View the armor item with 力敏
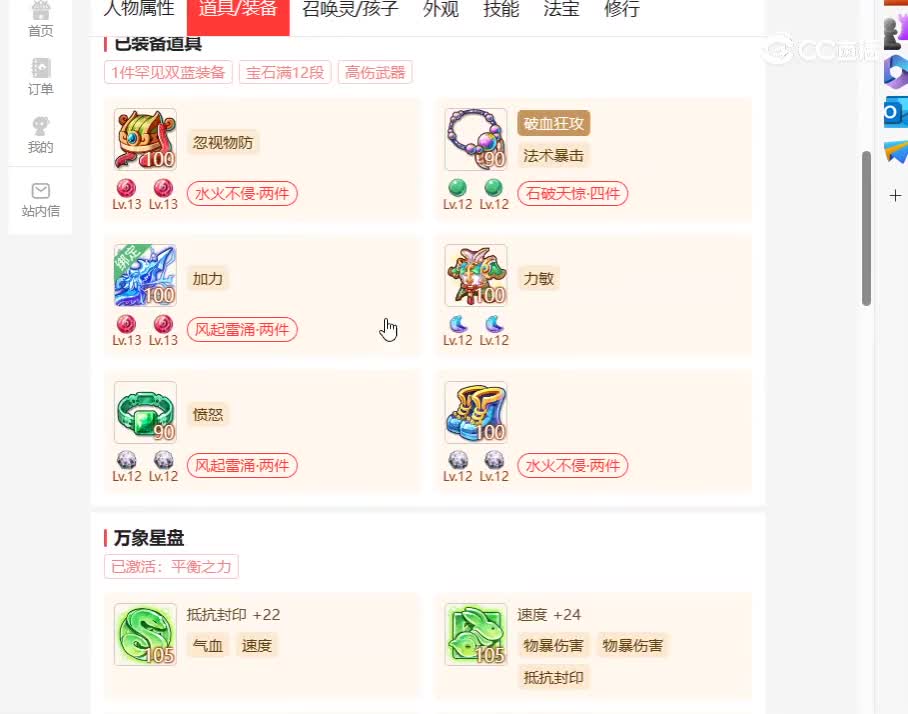Image resolution: width=908 pixels, height=714 pixels. [x=476, y=276]
